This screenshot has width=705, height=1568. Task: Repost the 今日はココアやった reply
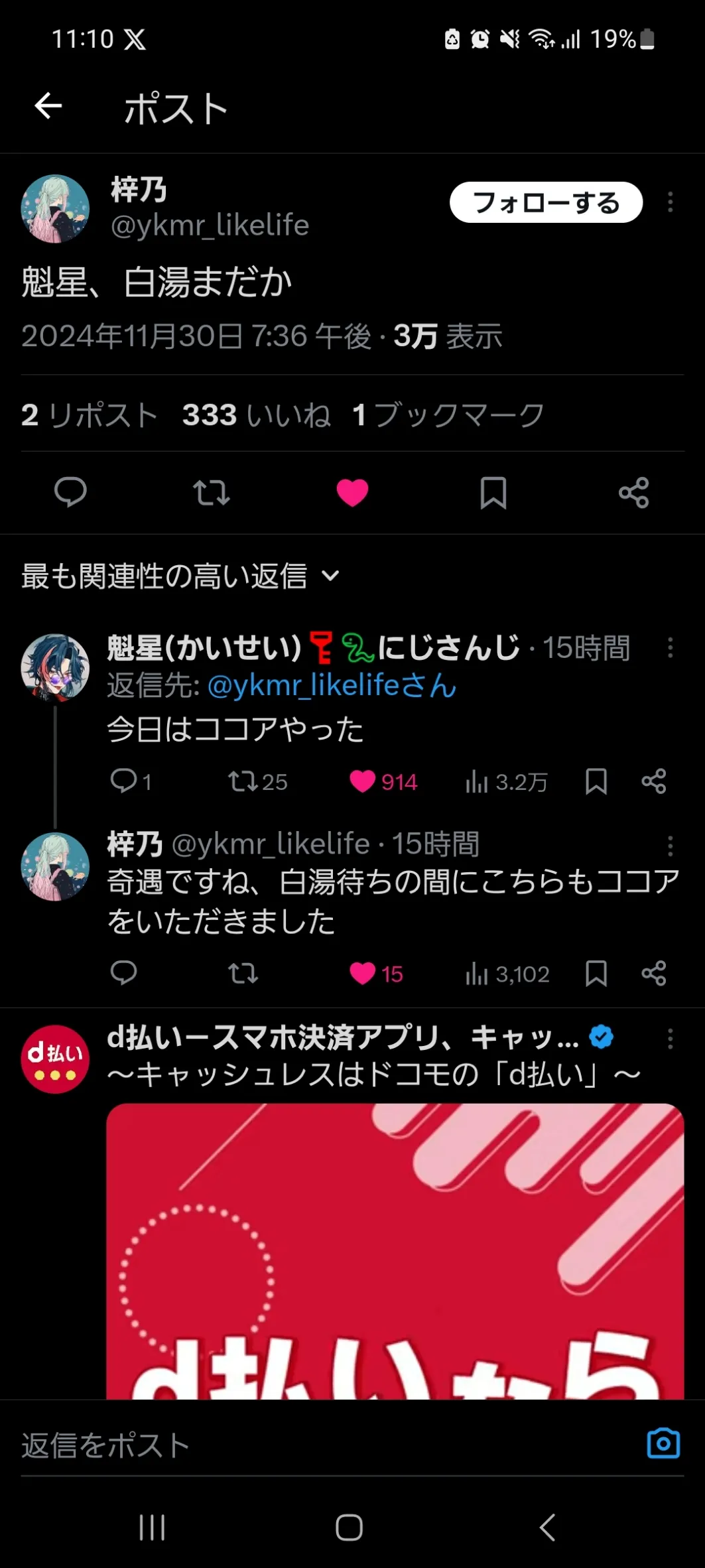point(243,781)
